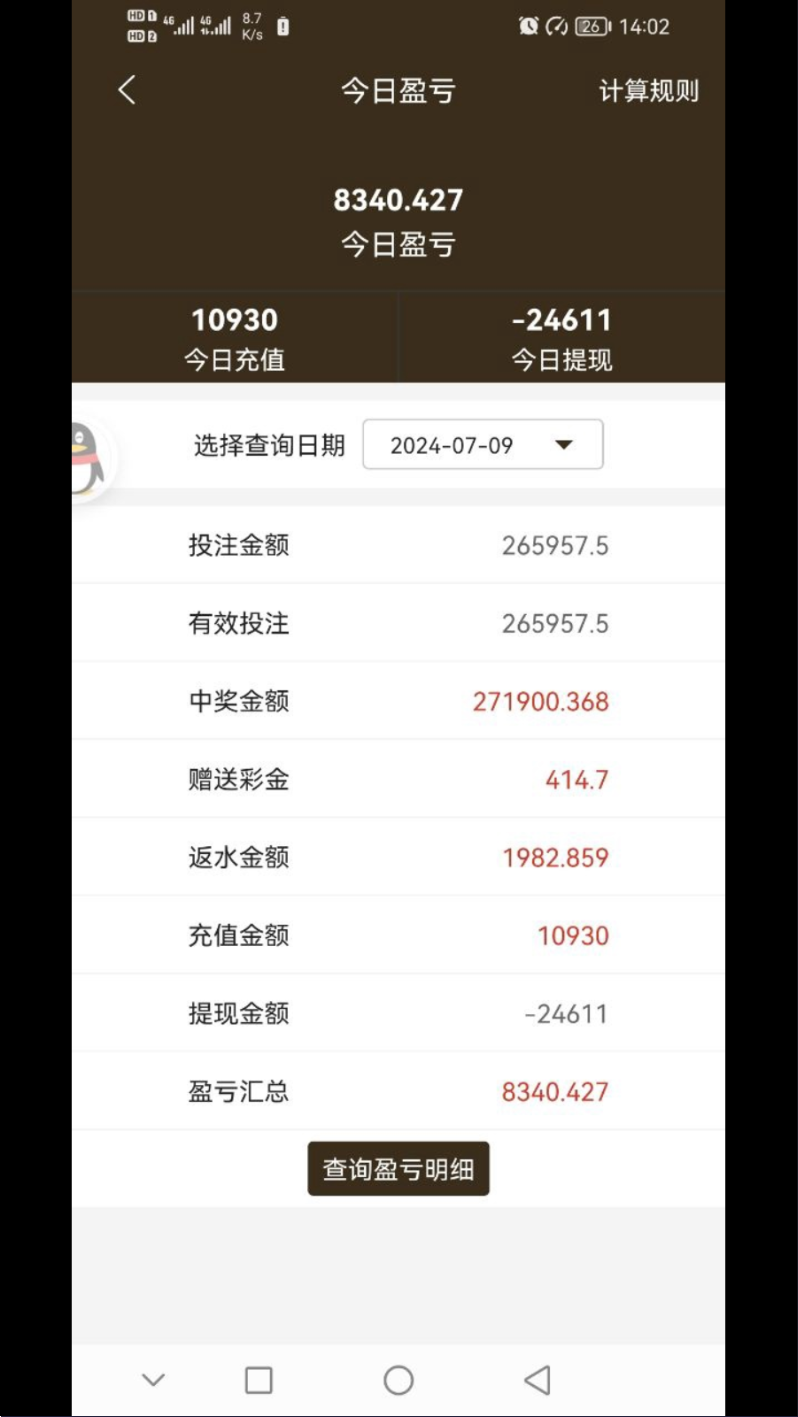Open 计算规则 calculation rules
This screenshot has width=798, height=1417.
pos(648,91)
